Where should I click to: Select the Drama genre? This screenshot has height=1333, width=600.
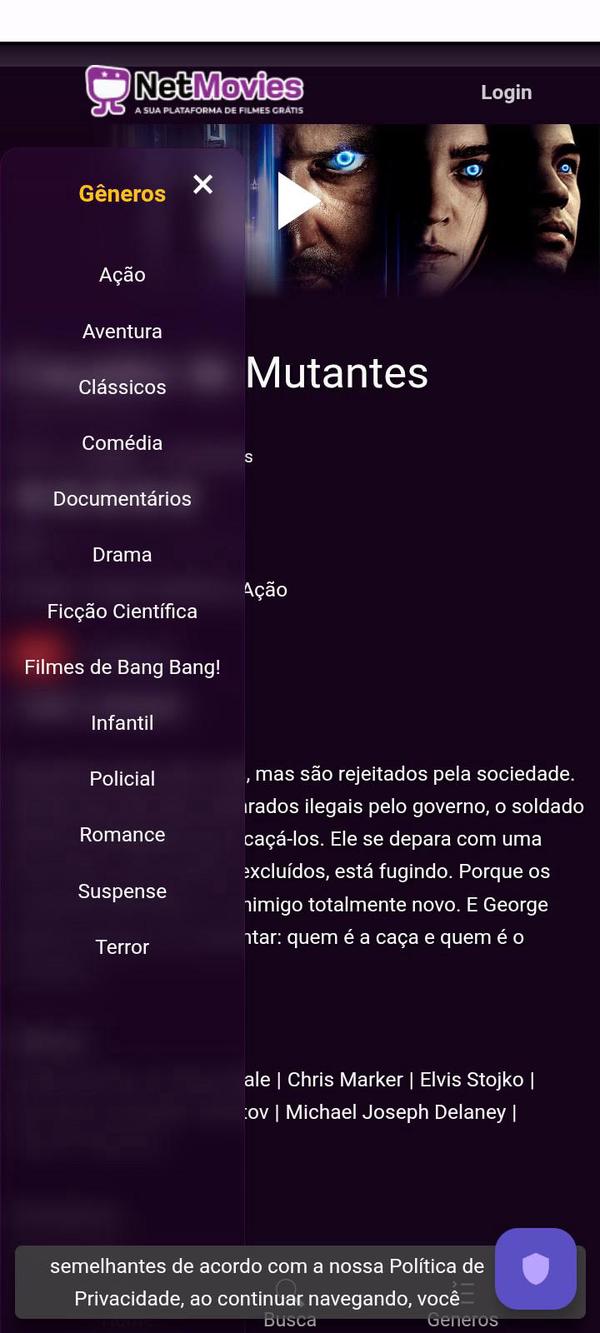(122, 555)
